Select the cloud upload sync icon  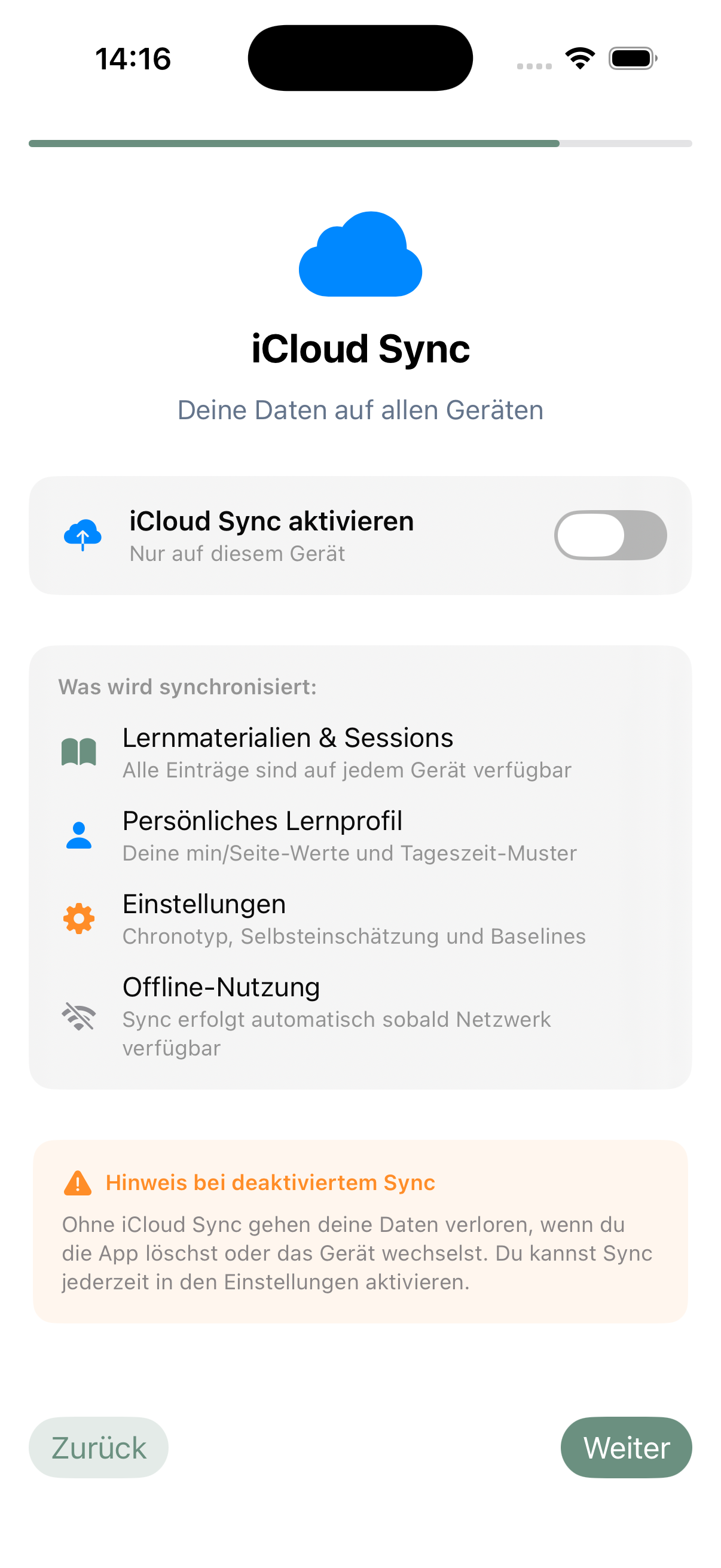81,535
